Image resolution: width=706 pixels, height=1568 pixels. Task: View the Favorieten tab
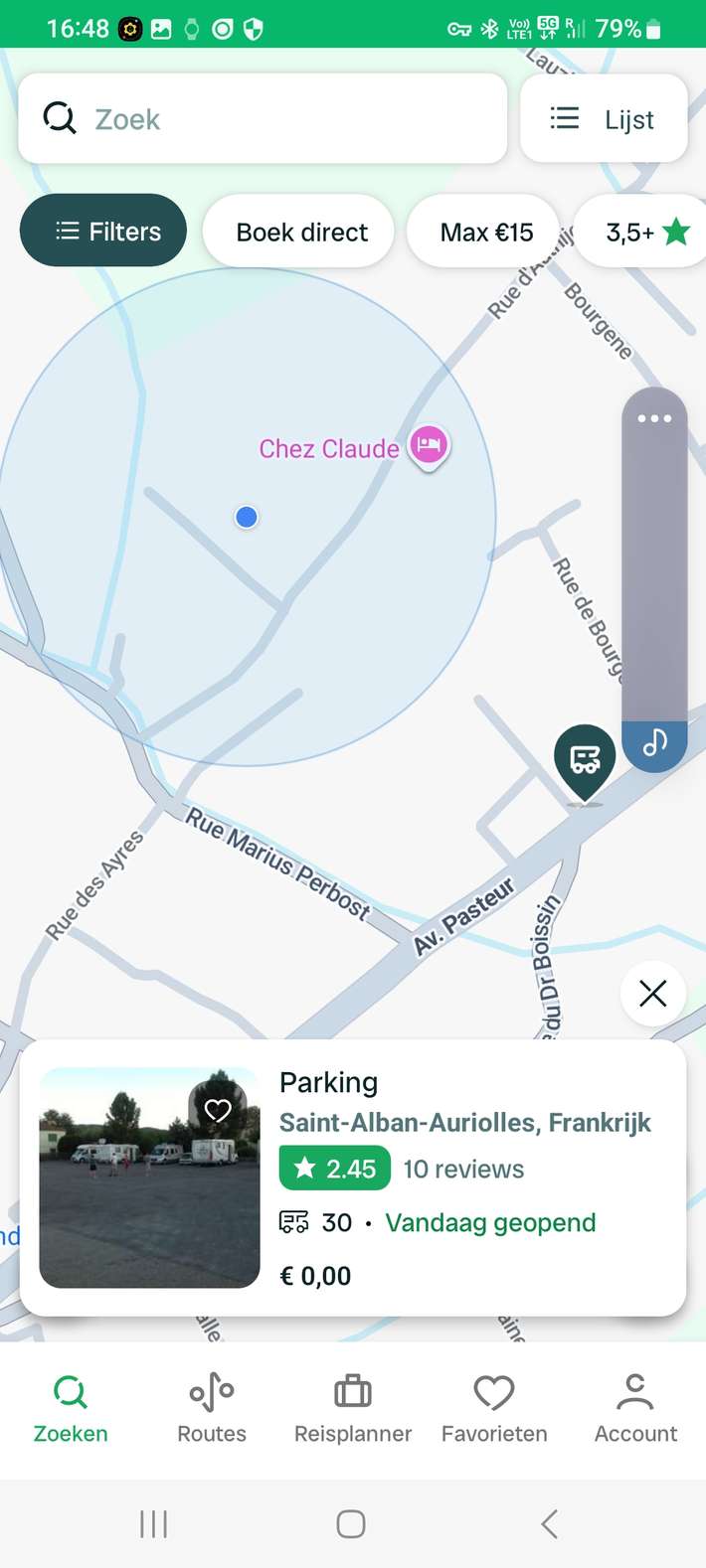pyautogui.click(x=494, y=1409)
